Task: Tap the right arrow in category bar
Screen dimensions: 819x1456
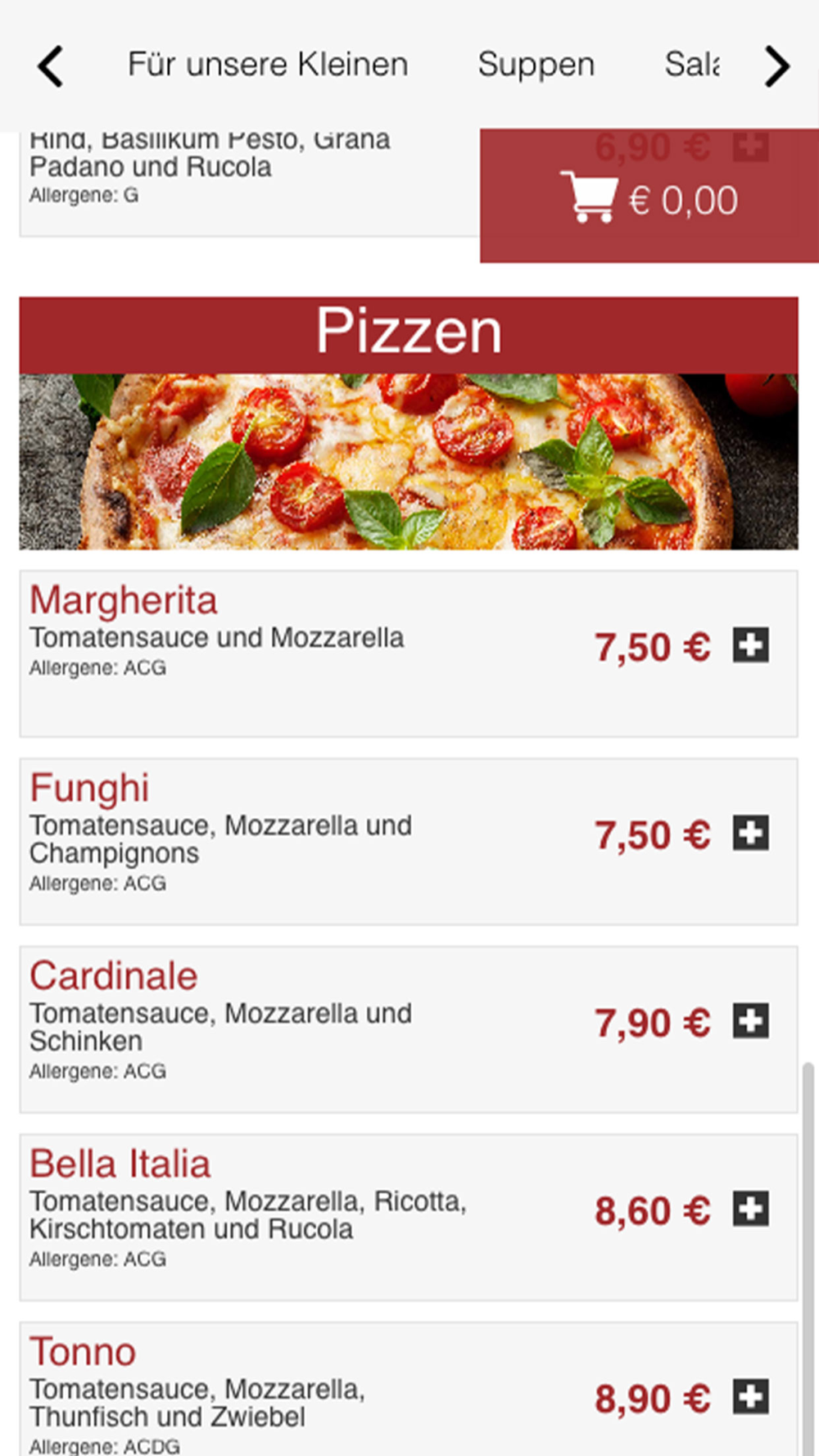Action: (x=776, y=66)
